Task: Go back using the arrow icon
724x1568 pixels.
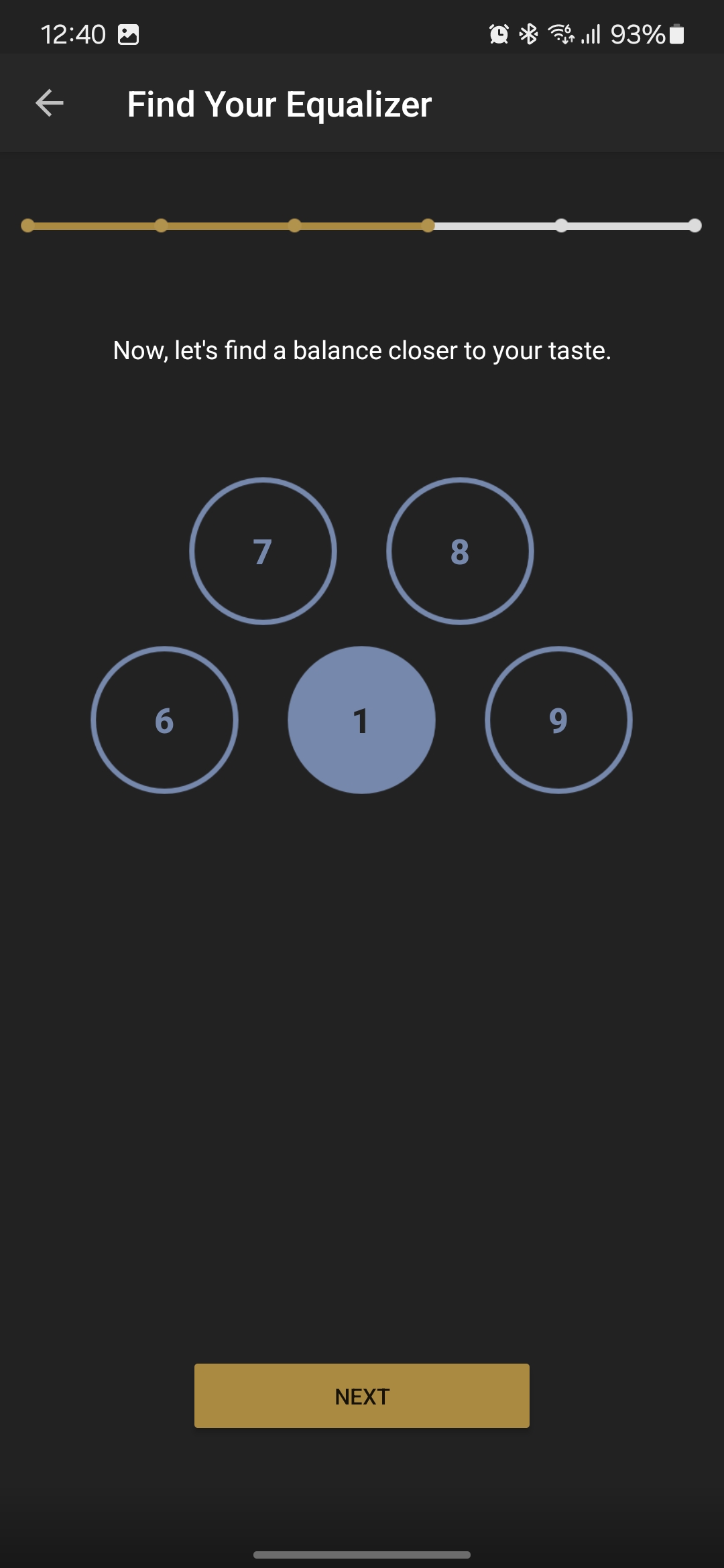Action: [49, 103]
